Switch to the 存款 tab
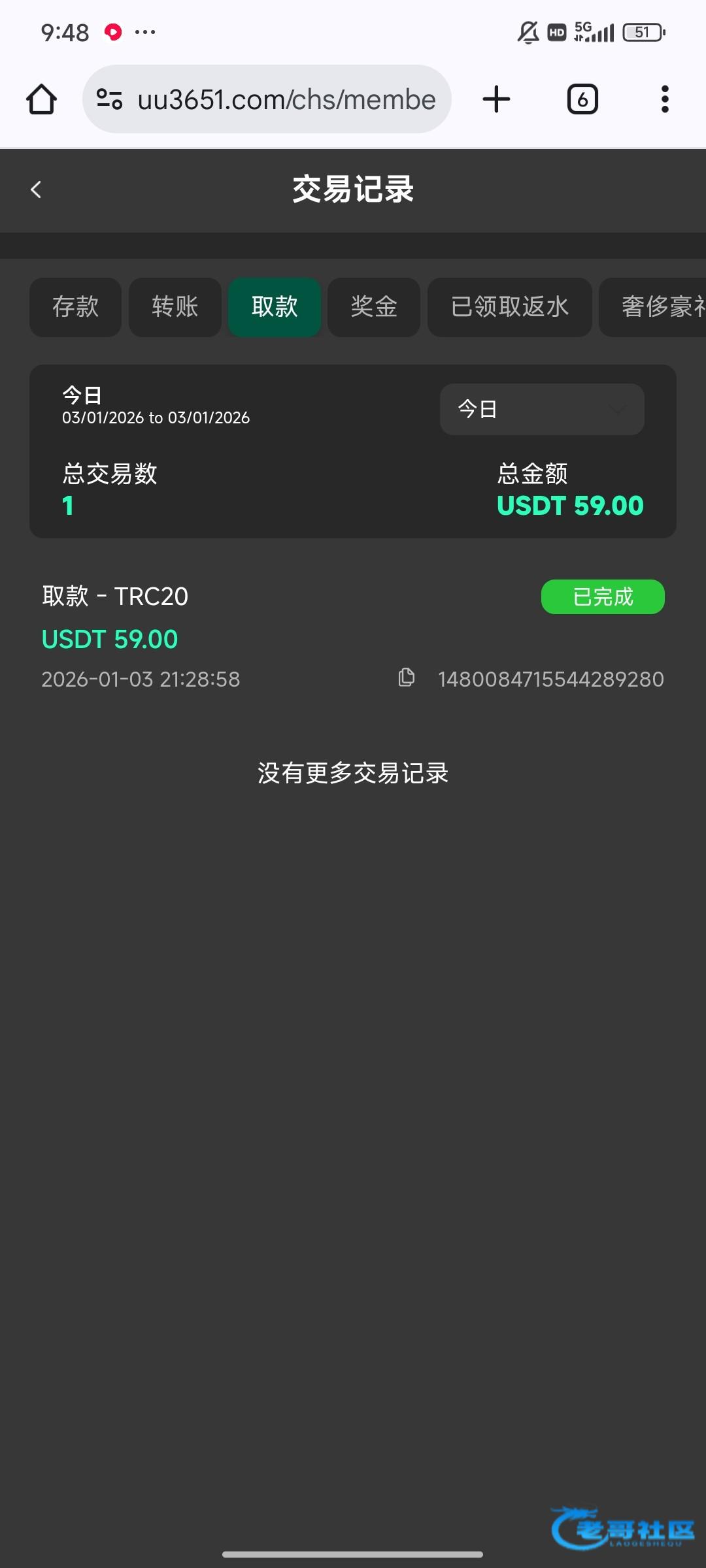Screen dimensions: 706x1568 point(75,307)
